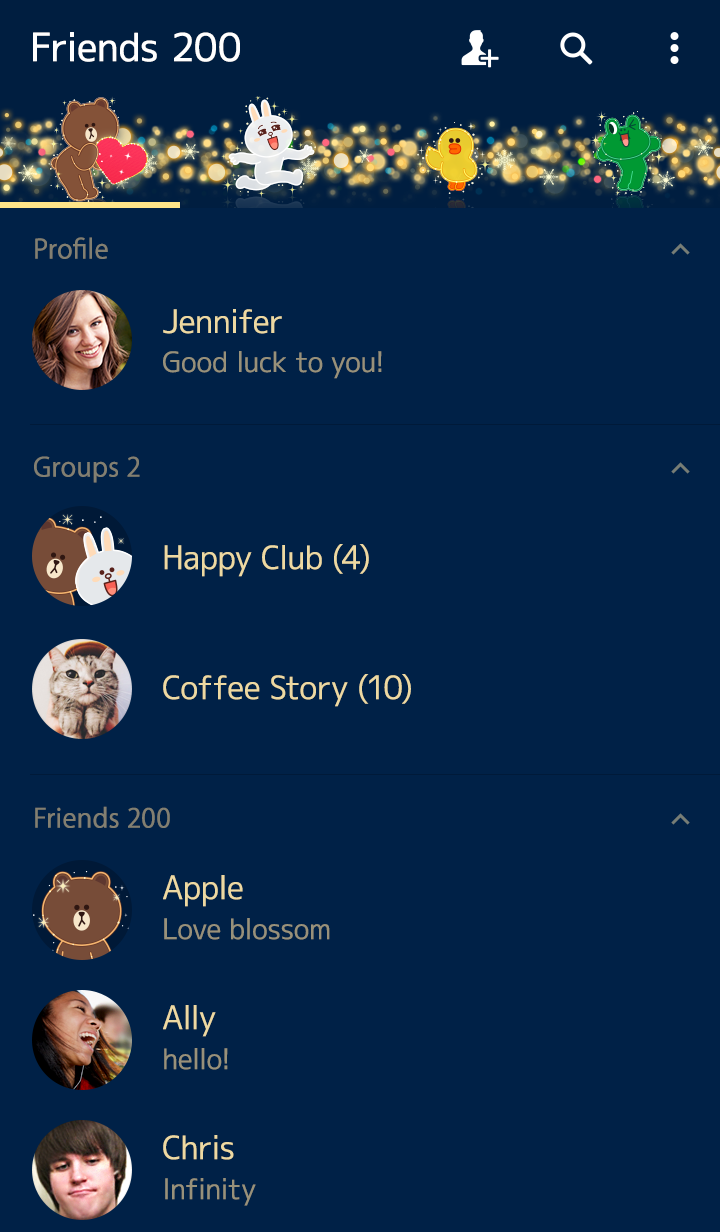Collapse the Friends 200 section
The image size is (720, 1232).
pos(680,819)
